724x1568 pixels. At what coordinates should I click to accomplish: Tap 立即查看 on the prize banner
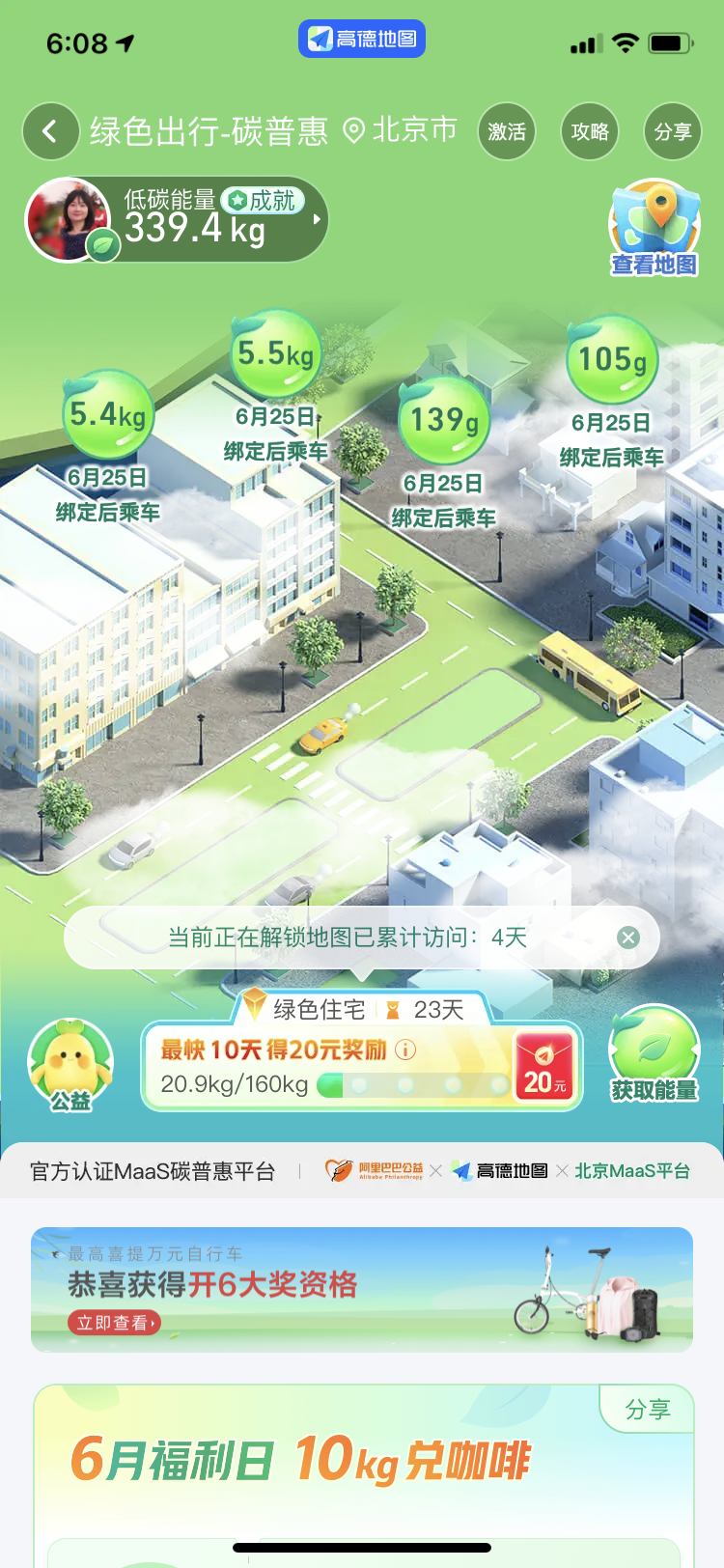pos(113,1323)
